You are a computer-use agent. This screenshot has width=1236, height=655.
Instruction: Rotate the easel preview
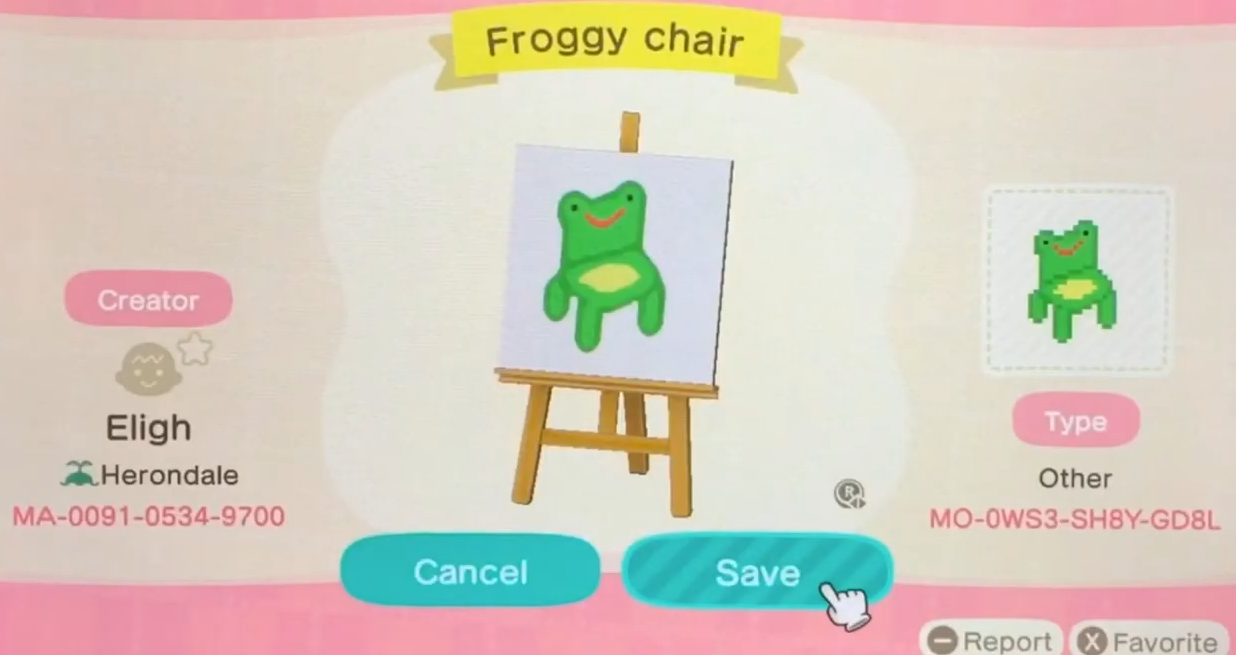point(849,493)
